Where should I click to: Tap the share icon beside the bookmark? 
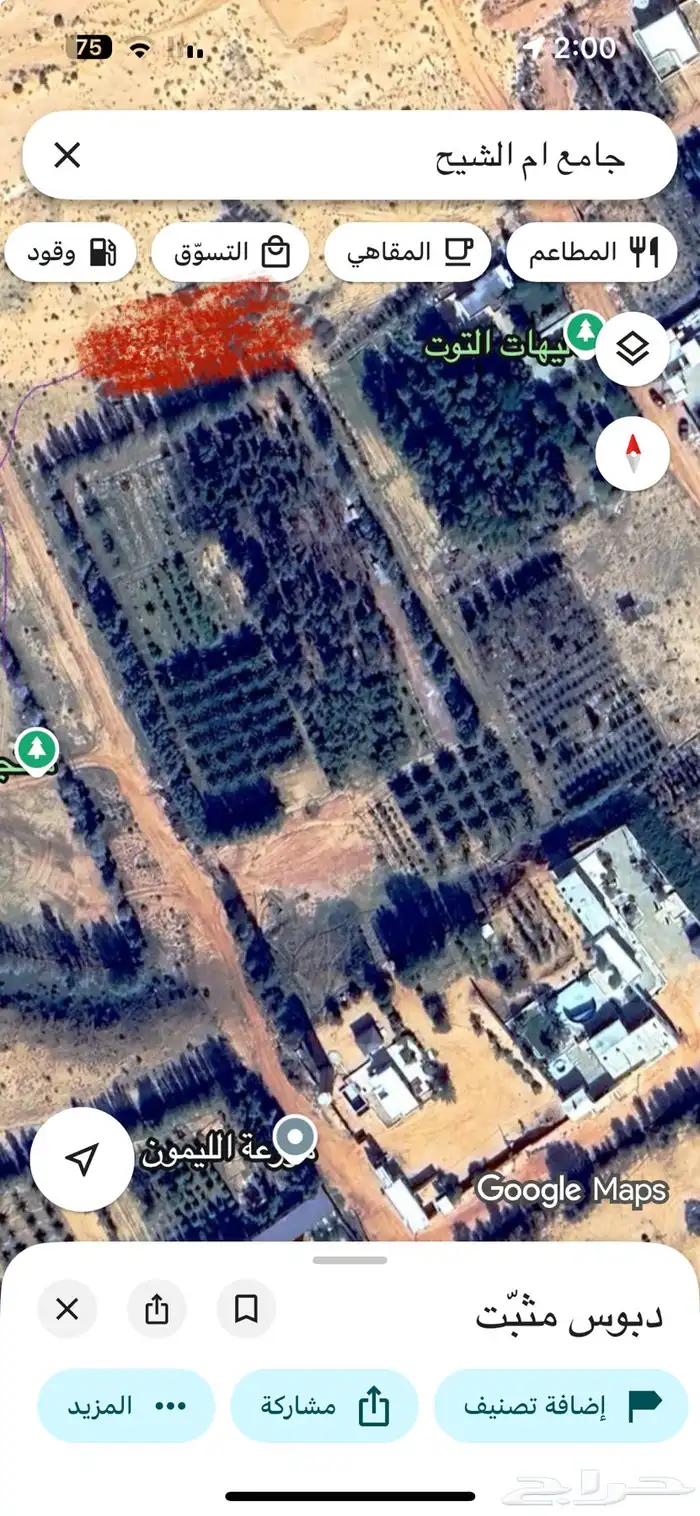pyautogui.click(x=157, y=1308)
